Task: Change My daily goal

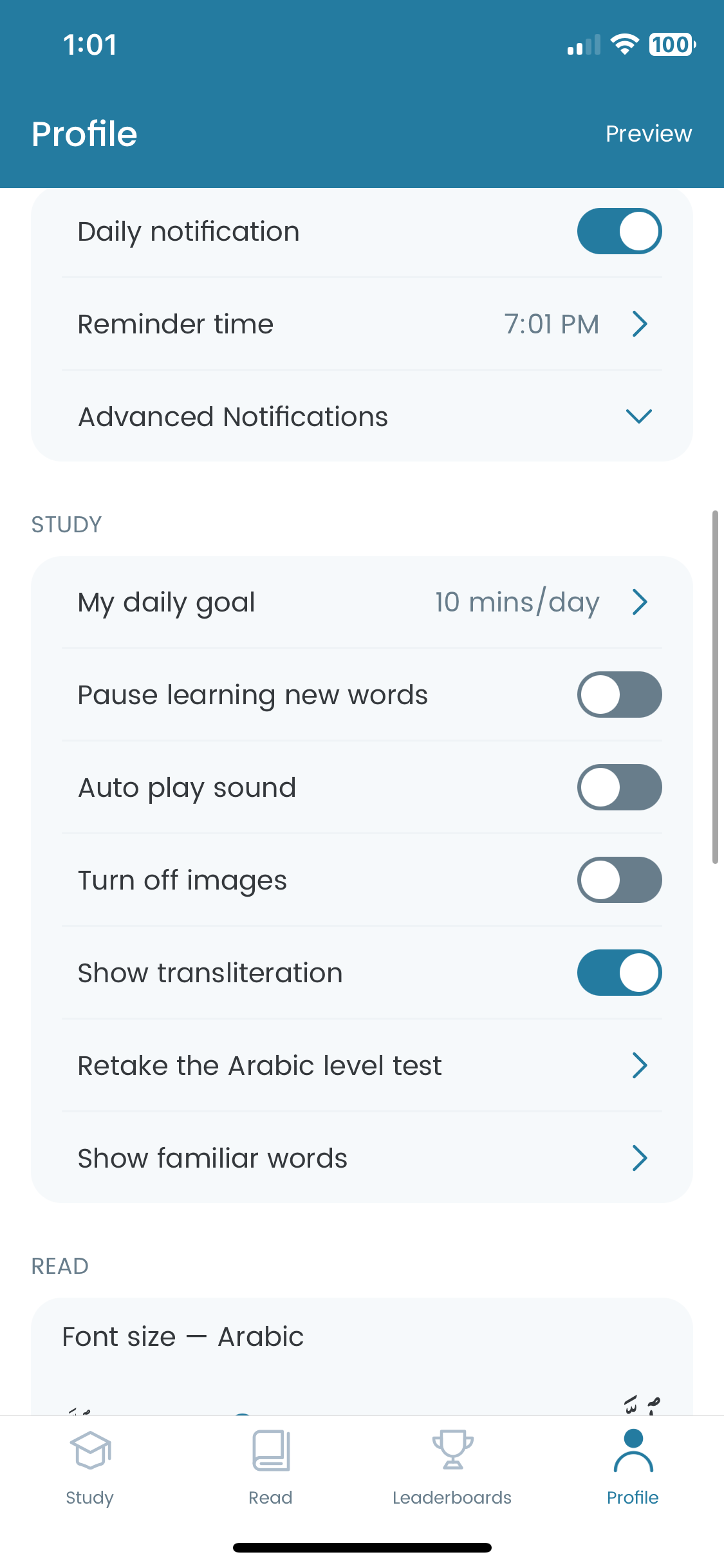Action: [x=362, y=602]
